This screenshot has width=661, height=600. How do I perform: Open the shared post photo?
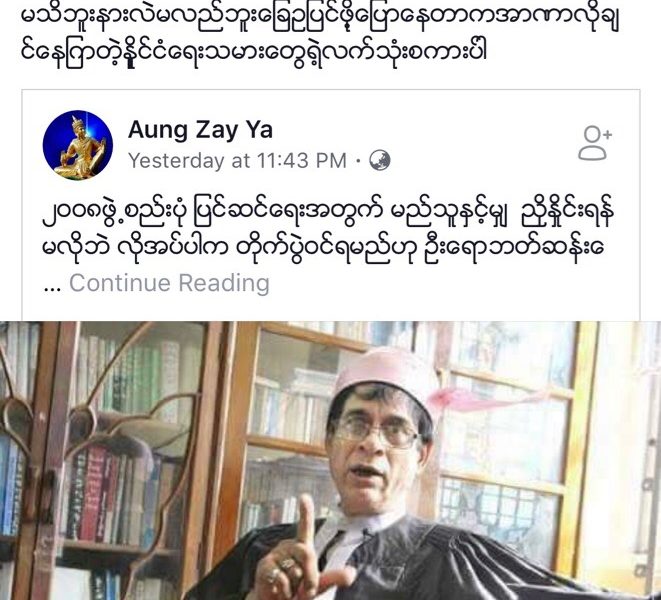(x=330, y=460)
